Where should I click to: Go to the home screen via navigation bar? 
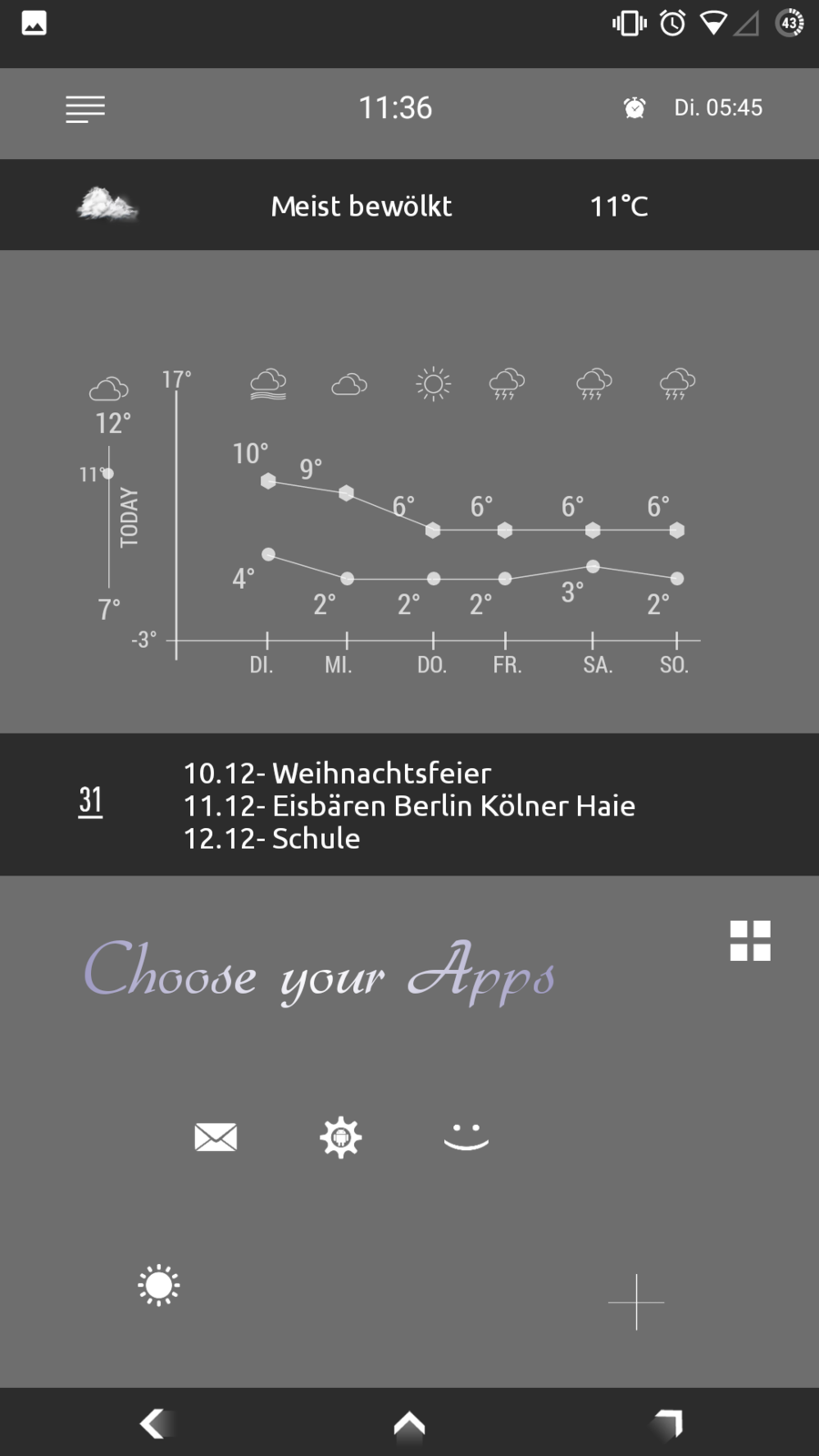(x=409, y=1423)
